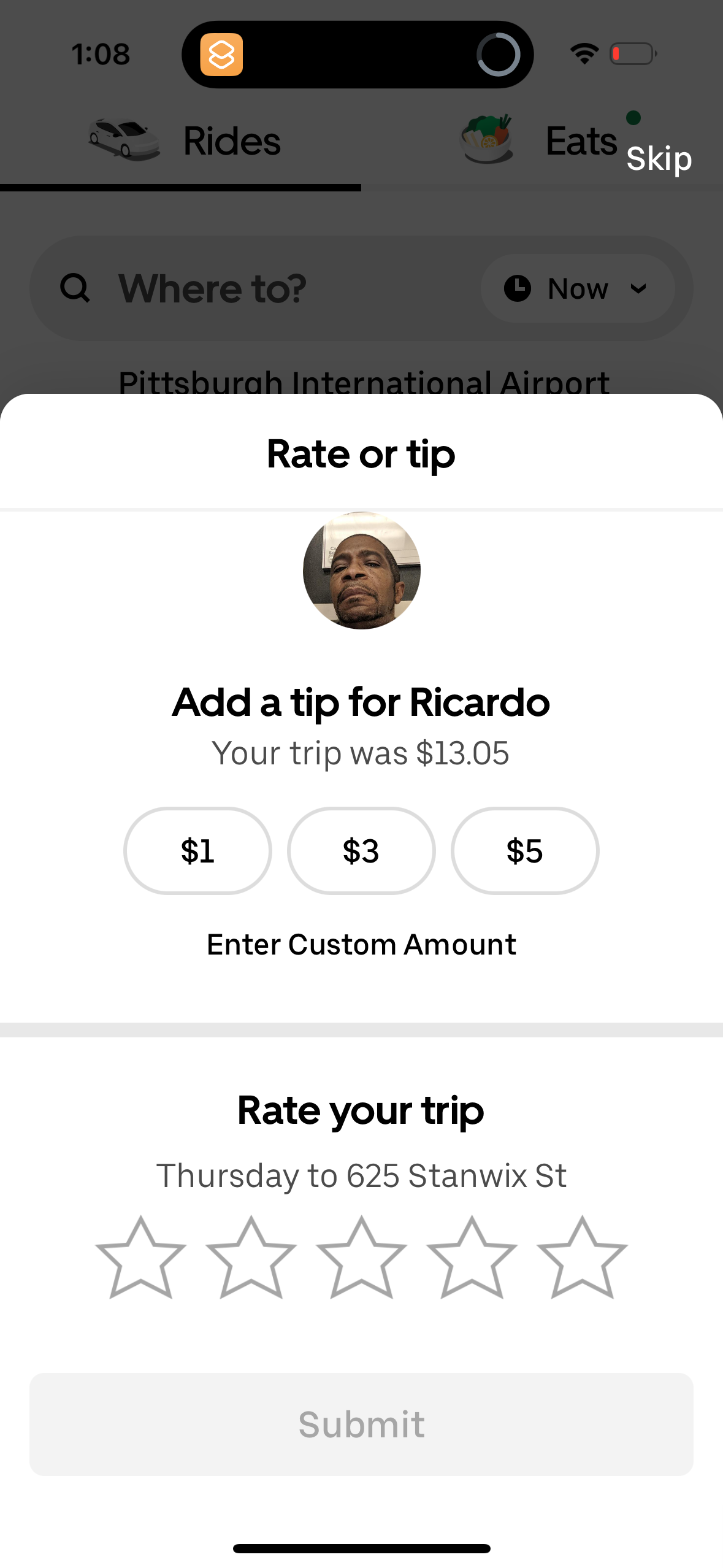Switch to the Eats tab
Image resolution: width=723 pixels, height=1568 pixels.
[580, 140]
